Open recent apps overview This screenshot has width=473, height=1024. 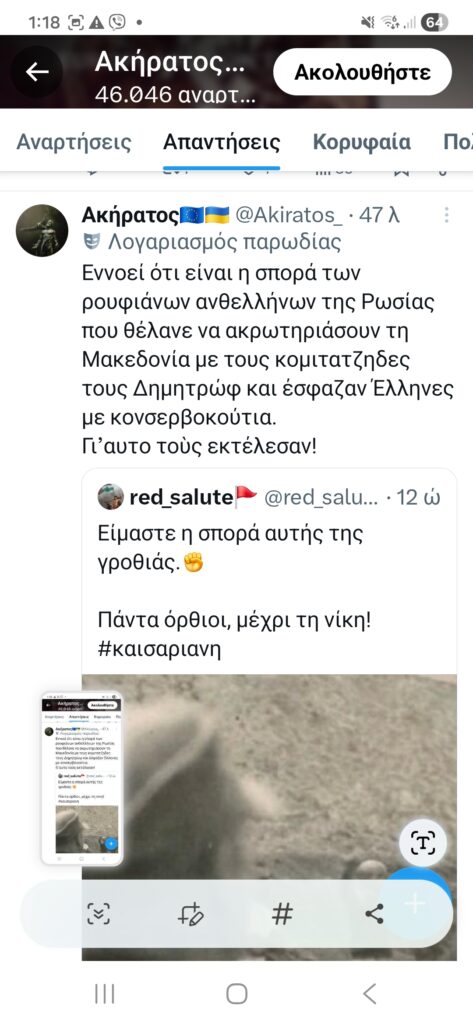pyautogui.click(x=105, y=993)
